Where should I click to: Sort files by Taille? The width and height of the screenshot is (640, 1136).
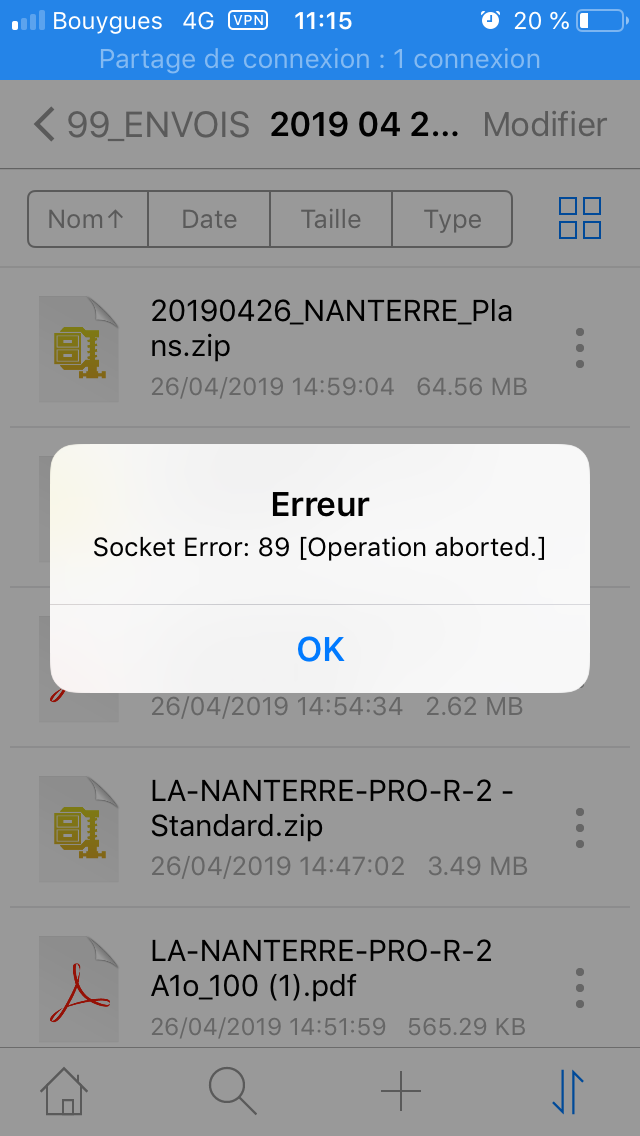(331, 219)
